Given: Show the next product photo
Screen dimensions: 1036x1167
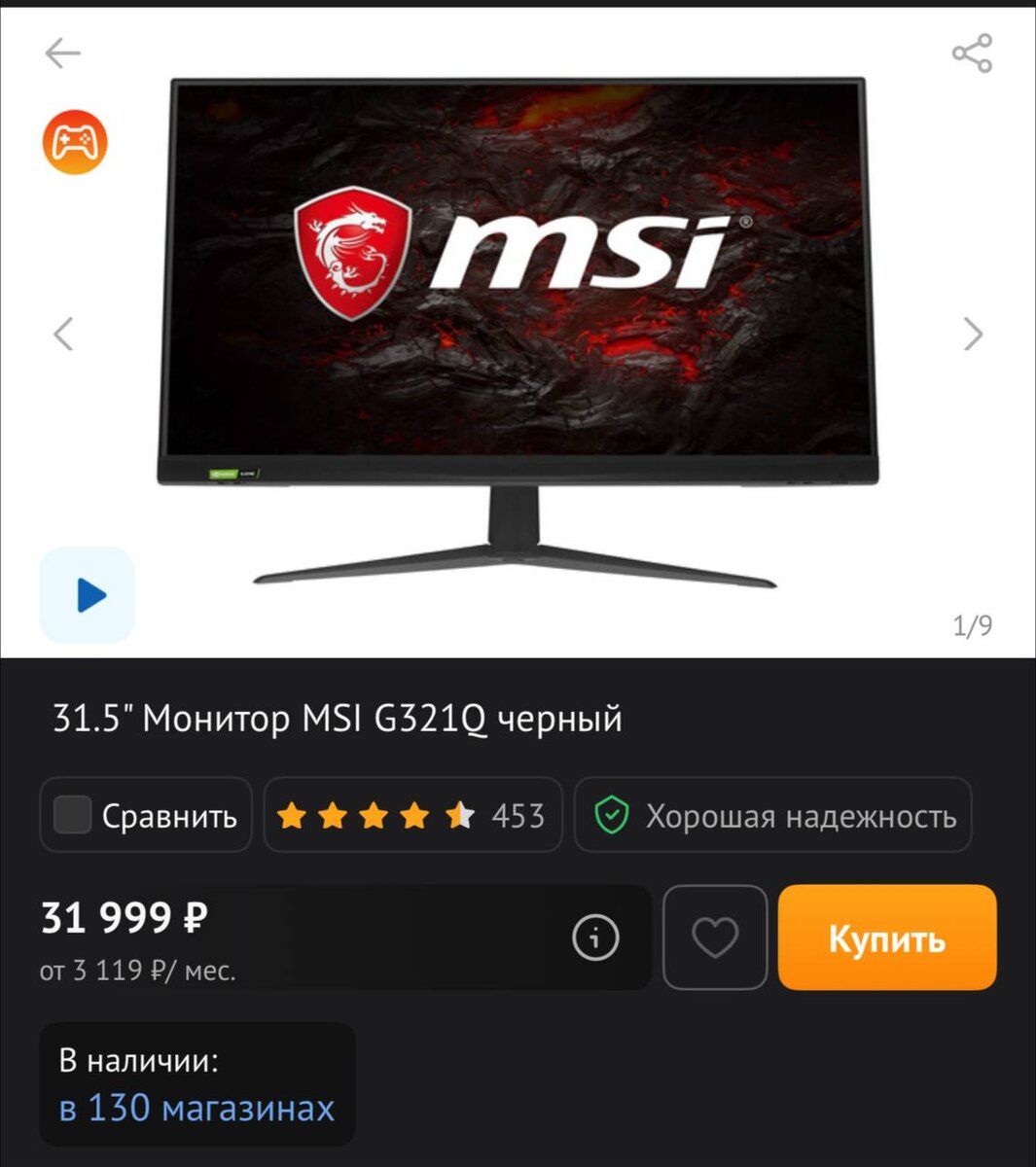Looking at the screenshot, I should [972, 335].
